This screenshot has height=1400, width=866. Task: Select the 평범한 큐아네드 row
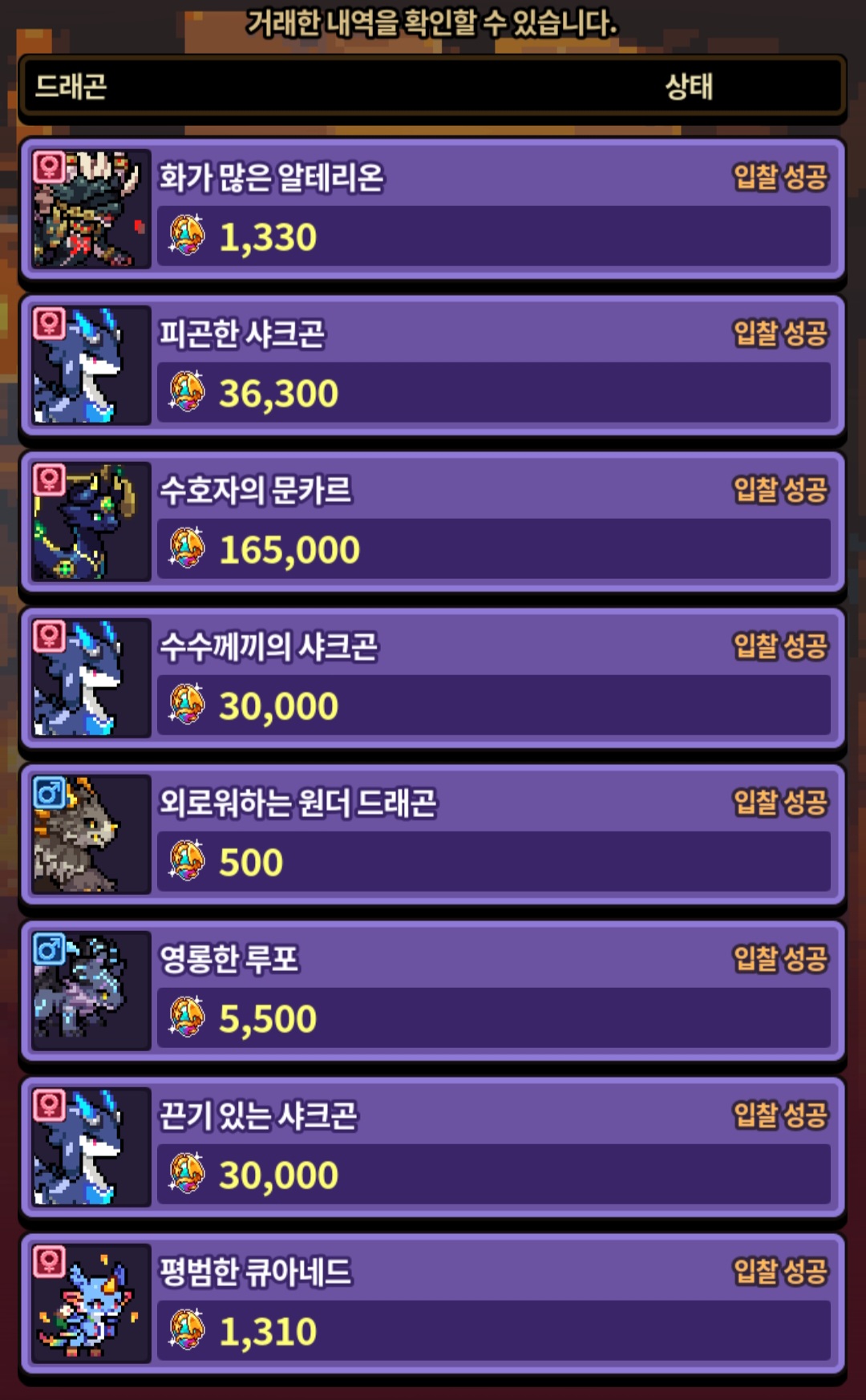click(x=433, y=1303)
